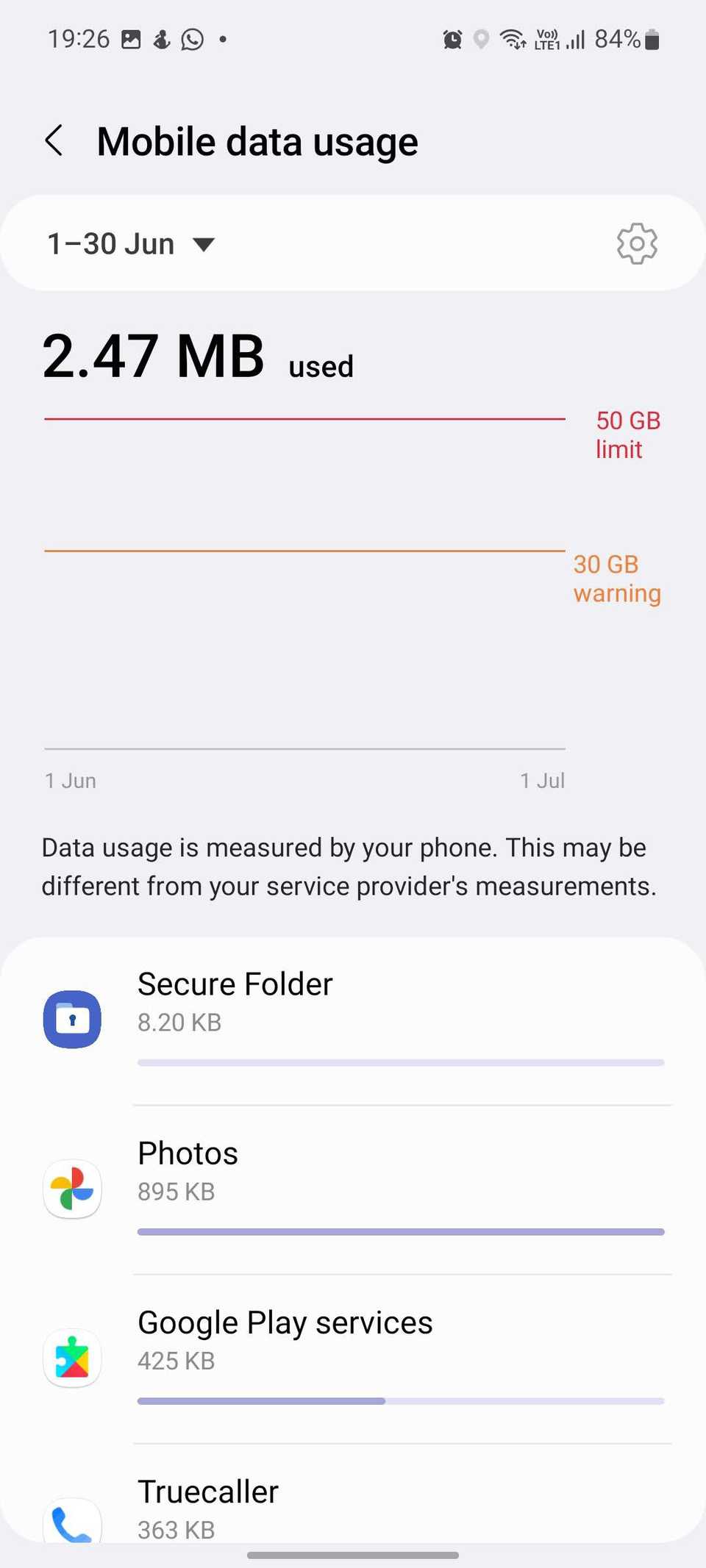Tap the battery indicator in status bar
Screen dimensions: 706x1568
pos(652,39)
